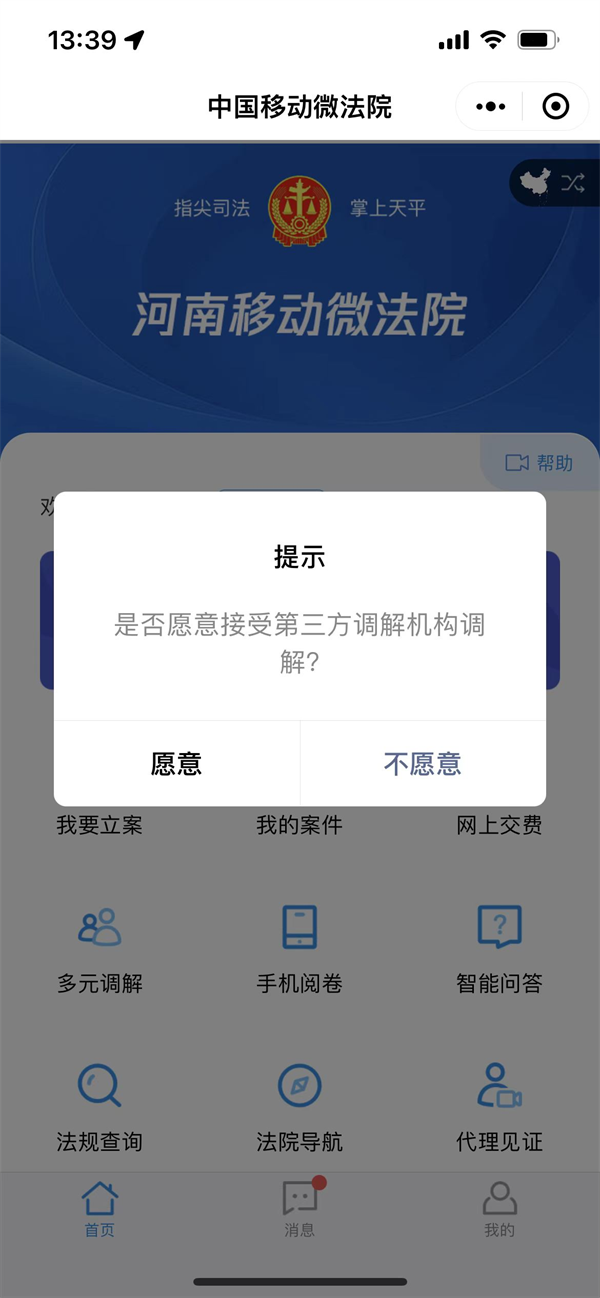Viewport: 600px width, 1298px height.
Task: Open 法规查询 search
Action: tap(99, 1106)
